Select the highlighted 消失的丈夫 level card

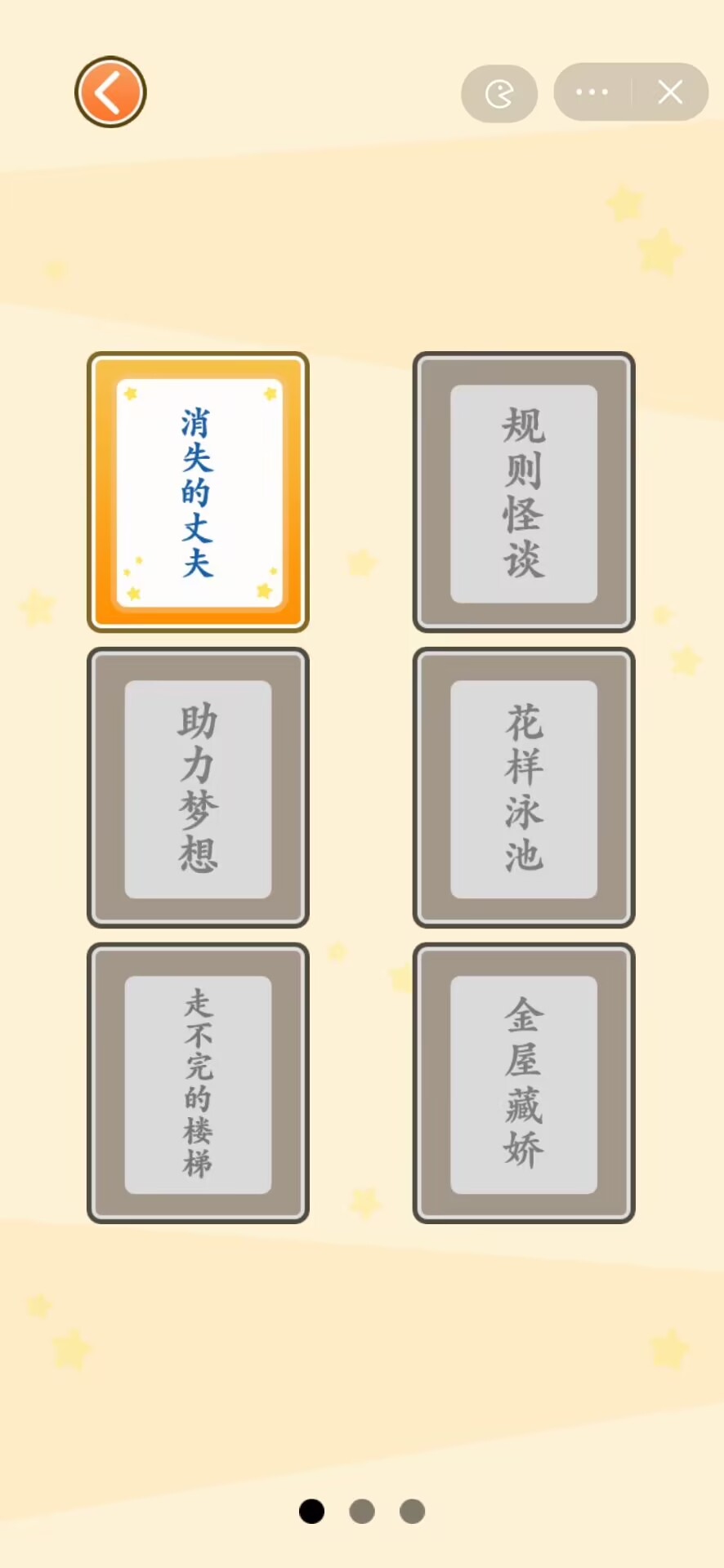(x=198, y=491)
